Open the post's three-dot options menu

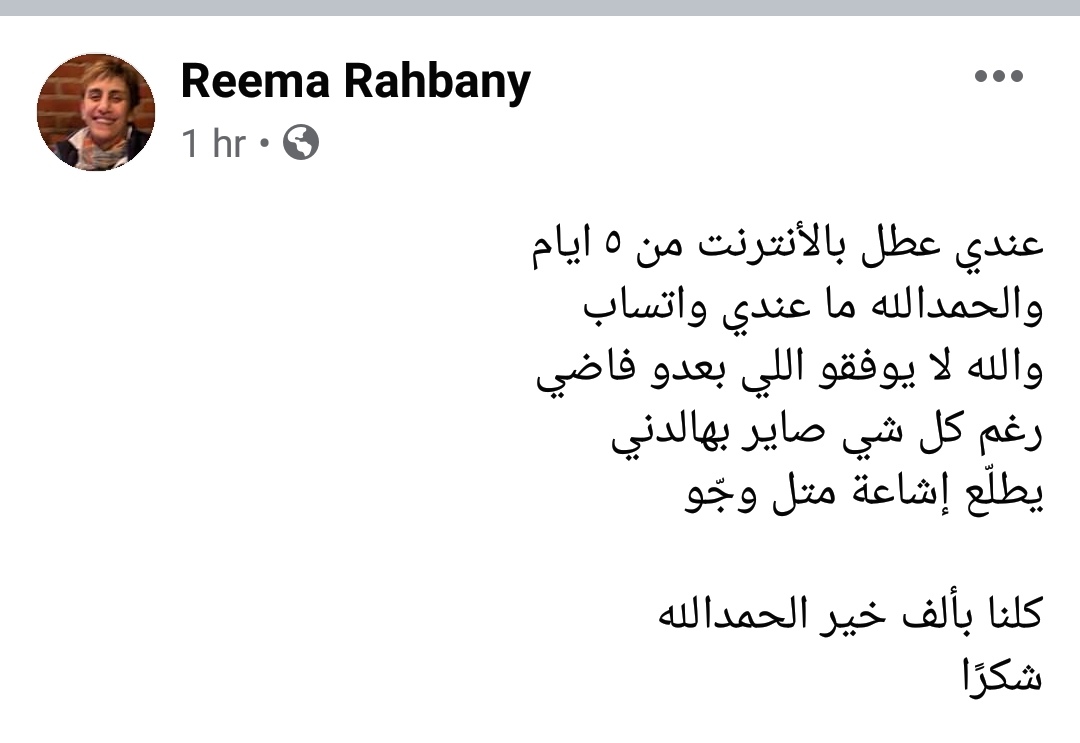click(998, 77)
